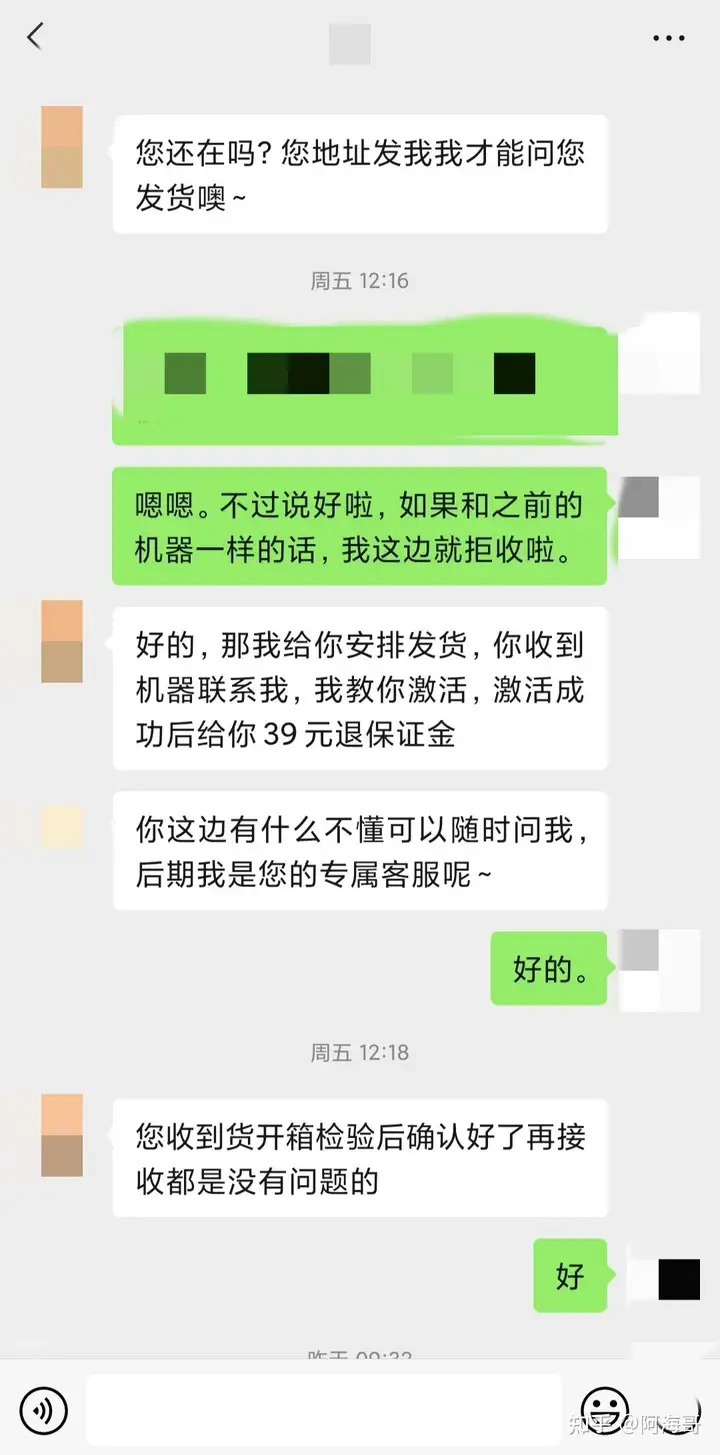Go back from this chat
The height and width of the screenshot is (1455, 720).
[35, 38]
